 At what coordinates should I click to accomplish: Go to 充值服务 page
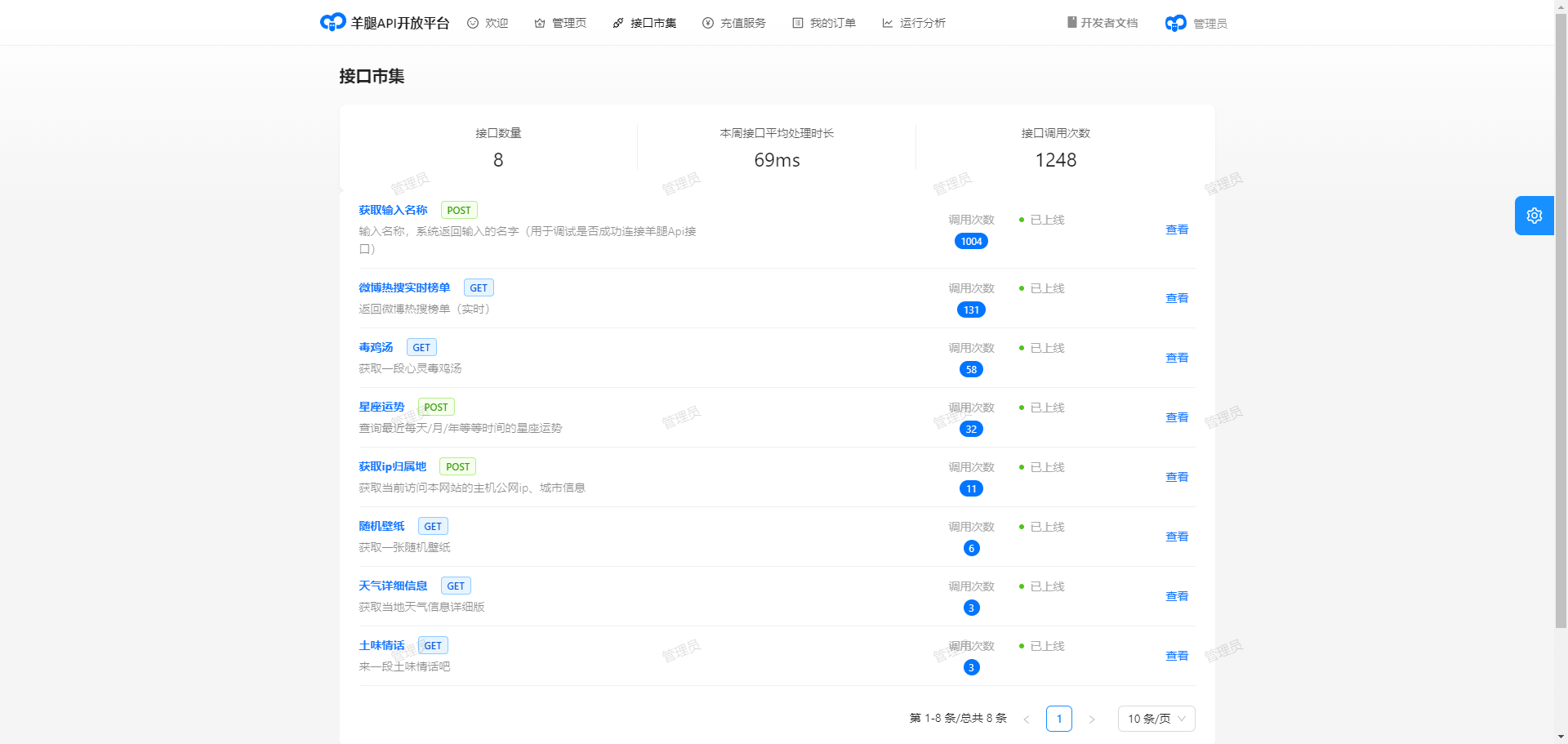pos(734,23)
